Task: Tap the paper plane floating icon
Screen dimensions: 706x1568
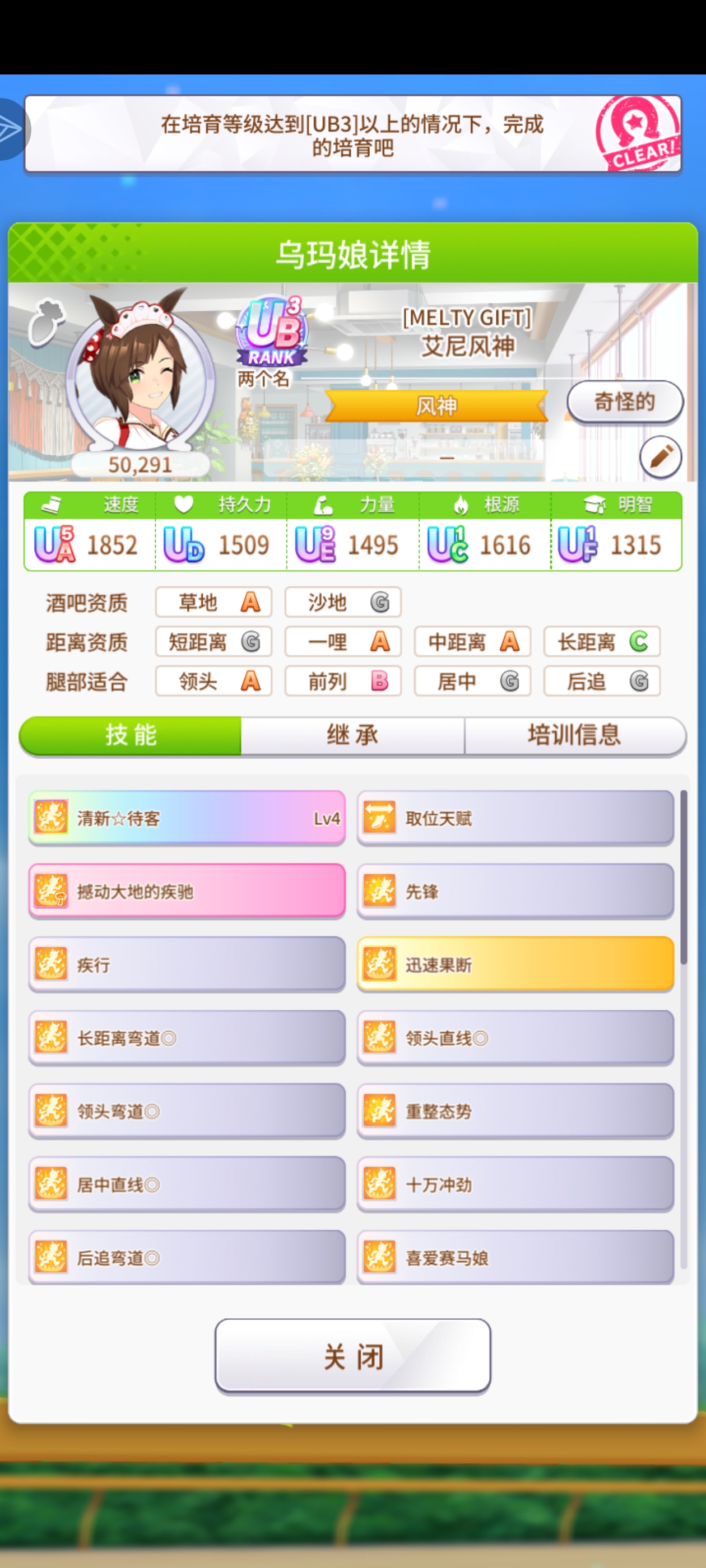Action: tap(11, 128)
